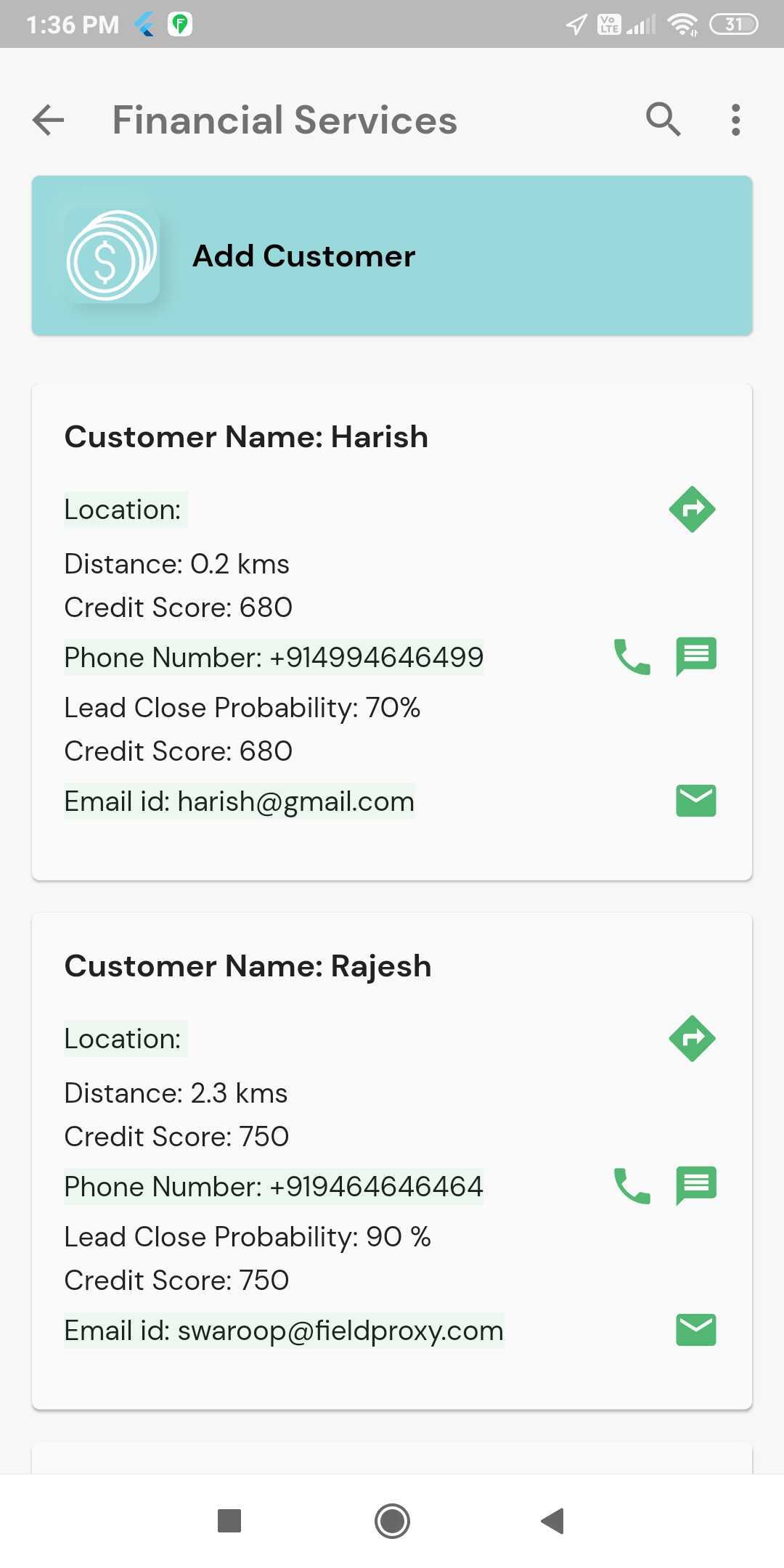
Task: Open search in Financial Services
Action: point(663,119)
